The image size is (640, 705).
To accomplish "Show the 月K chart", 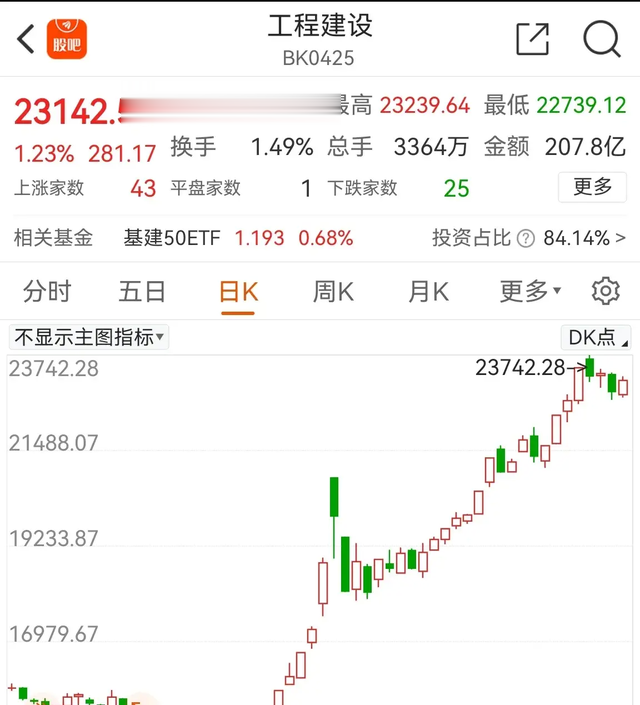I will click(x=428, y=291).
